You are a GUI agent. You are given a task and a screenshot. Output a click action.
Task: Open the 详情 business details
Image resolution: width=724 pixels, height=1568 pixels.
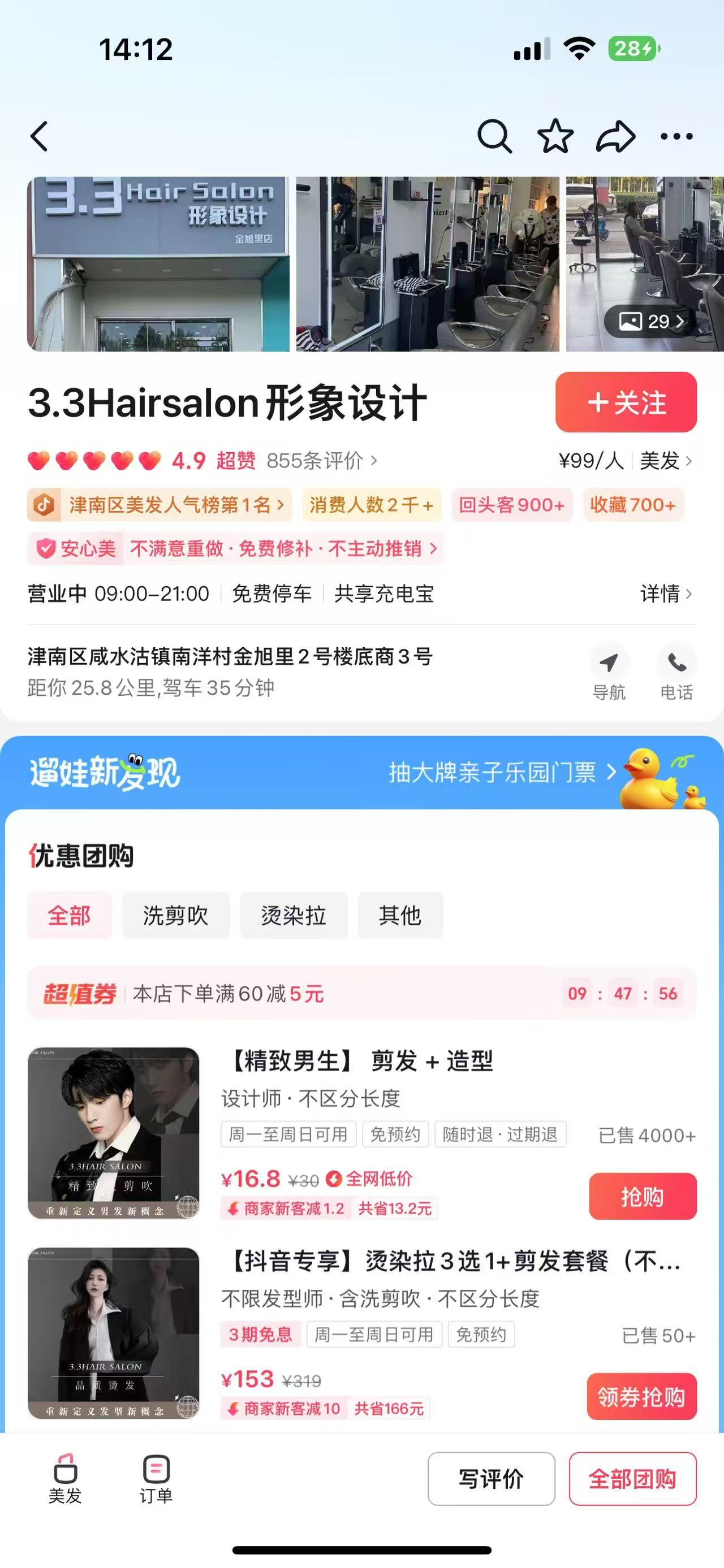click(666, 593)
